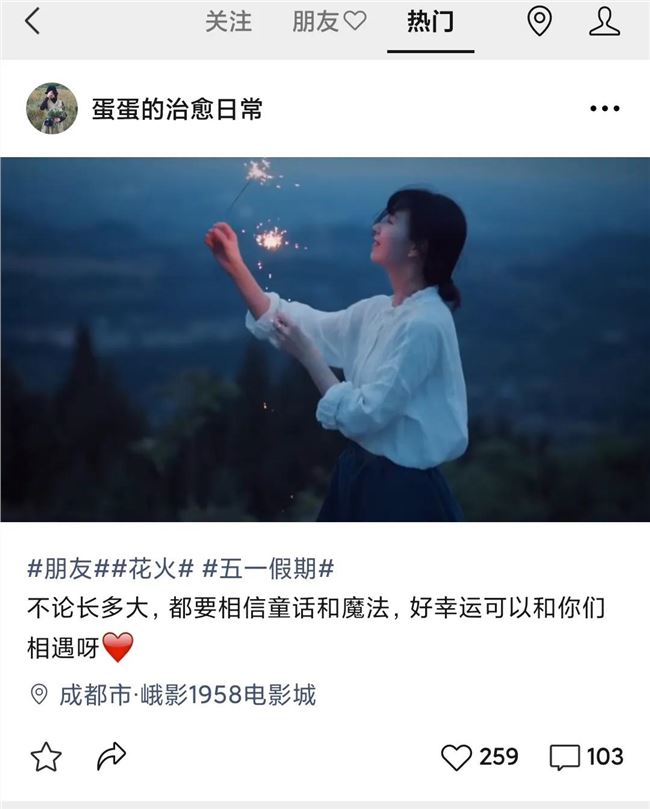Image resolution: width=650 pixels, height=809 pixels.
Task: Open the sparkler video post
Action: pyautogui.click(x=325, y=339)
